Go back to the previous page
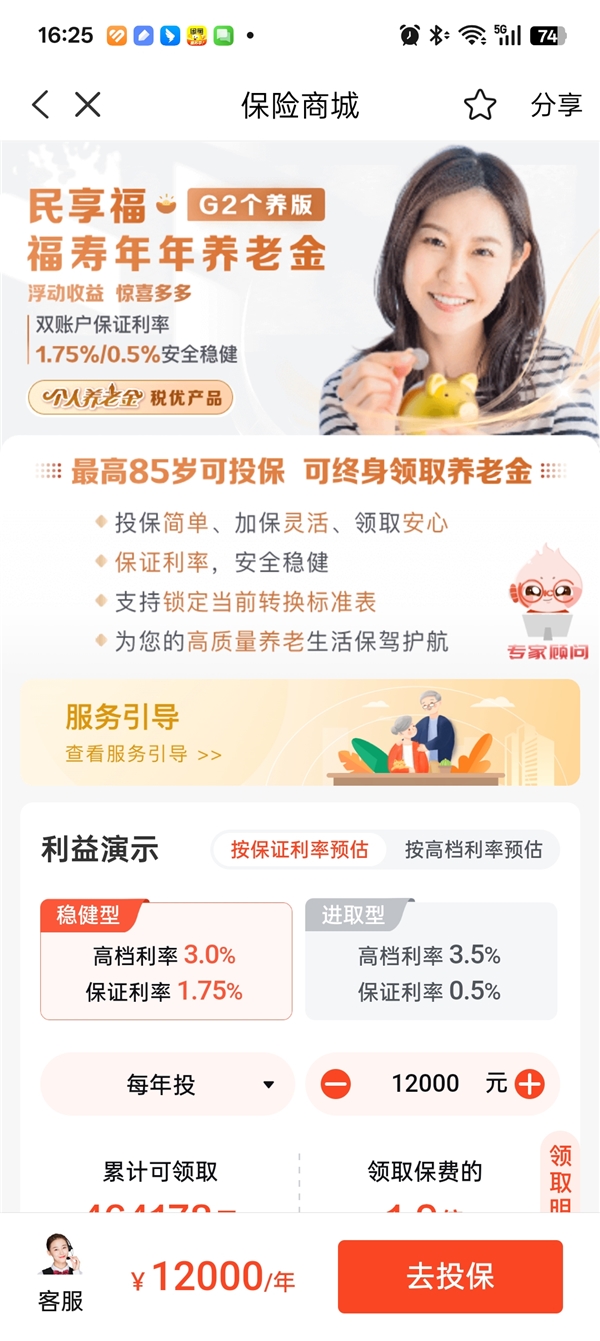600x1341 pixels. [40, 105]
